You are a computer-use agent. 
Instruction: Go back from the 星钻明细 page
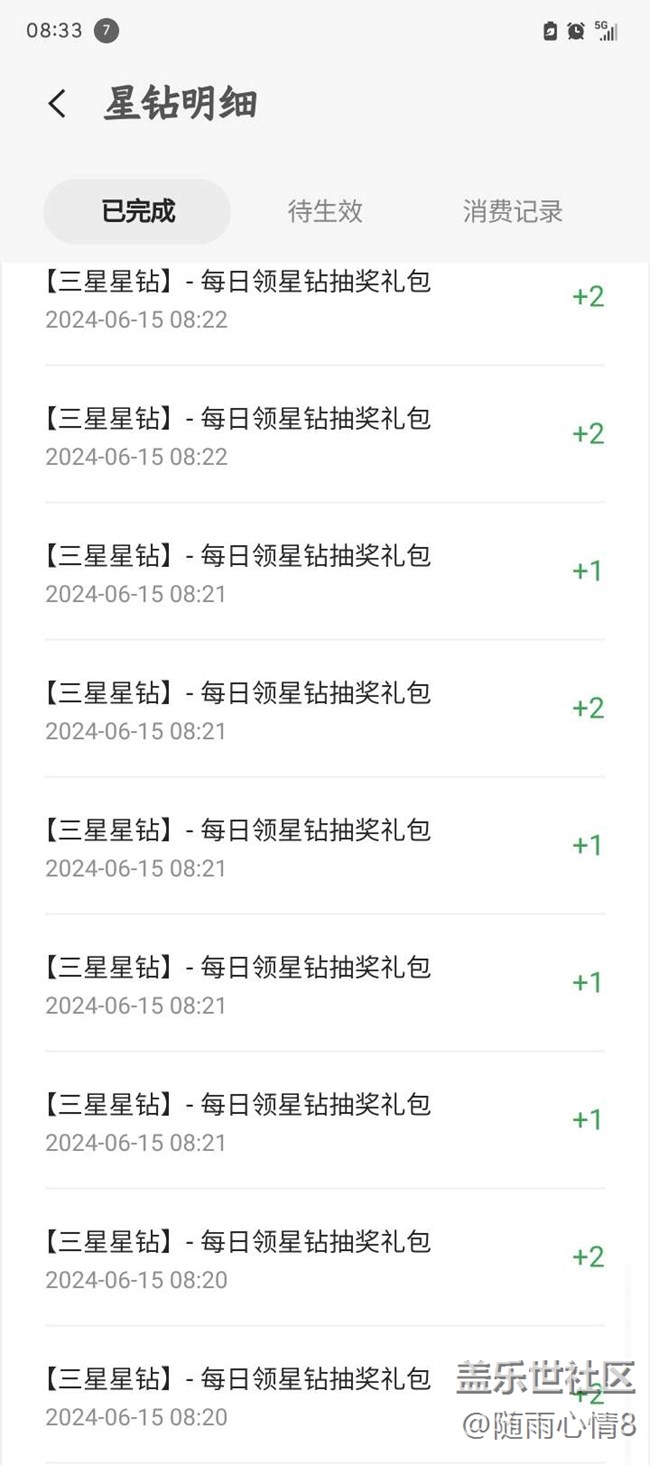(57, 103)
